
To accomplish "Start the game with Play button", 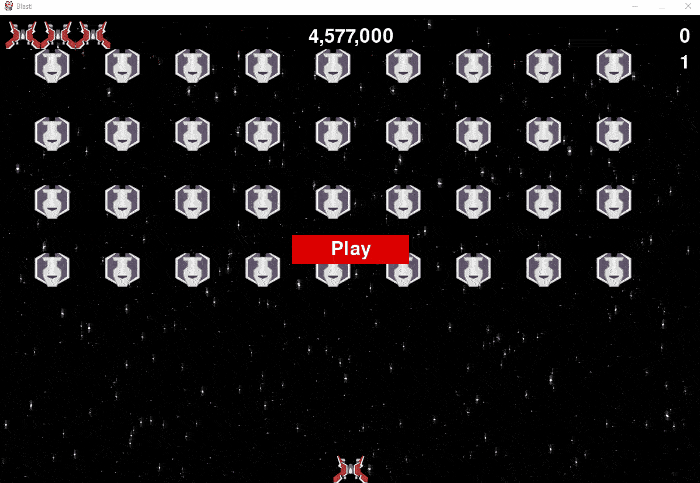I will (x=350, y=249).
